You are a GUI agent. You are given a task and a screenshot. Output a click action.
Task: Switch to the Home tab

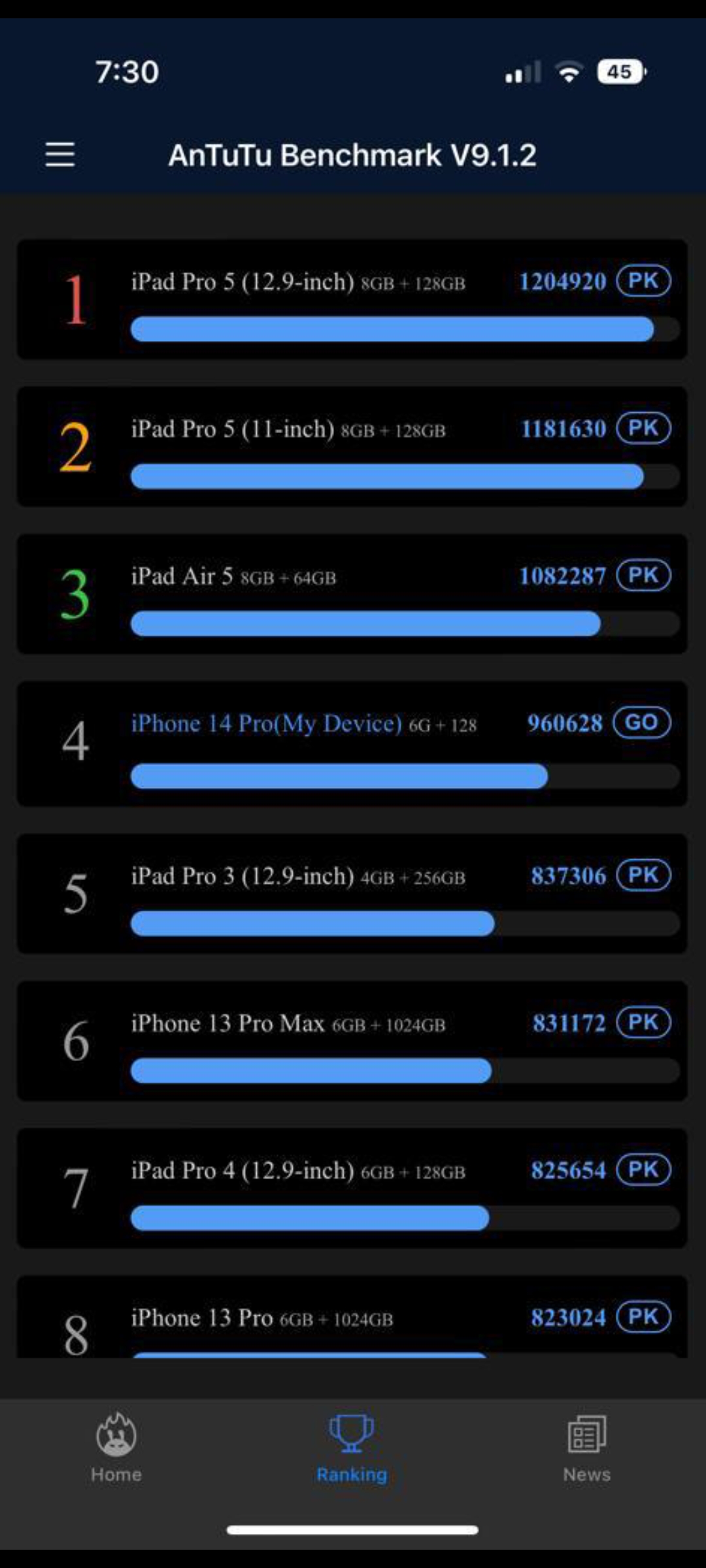116,1447
